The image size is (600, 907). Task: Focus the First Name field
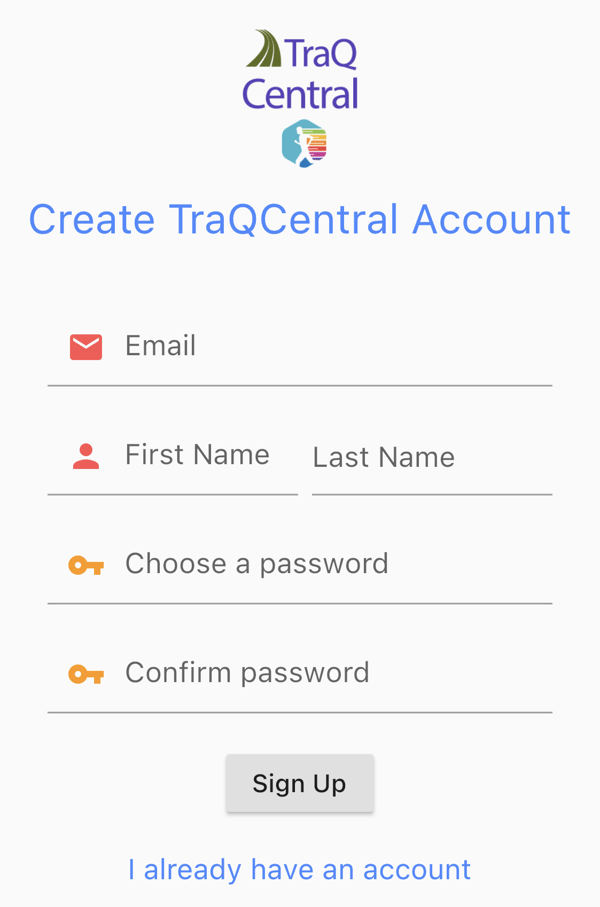[205, 456]
